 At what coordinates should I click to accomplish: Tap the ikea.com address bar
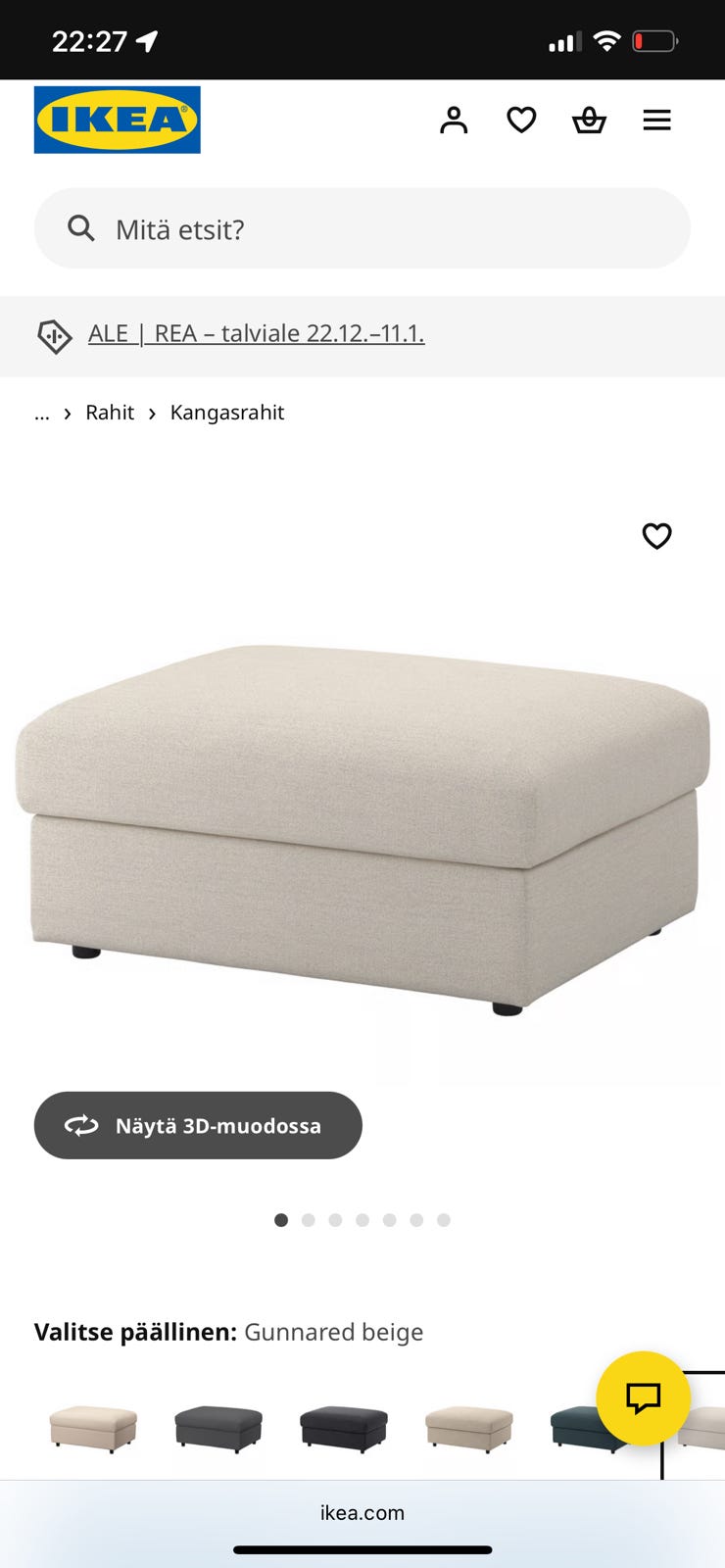(362, 1512)
